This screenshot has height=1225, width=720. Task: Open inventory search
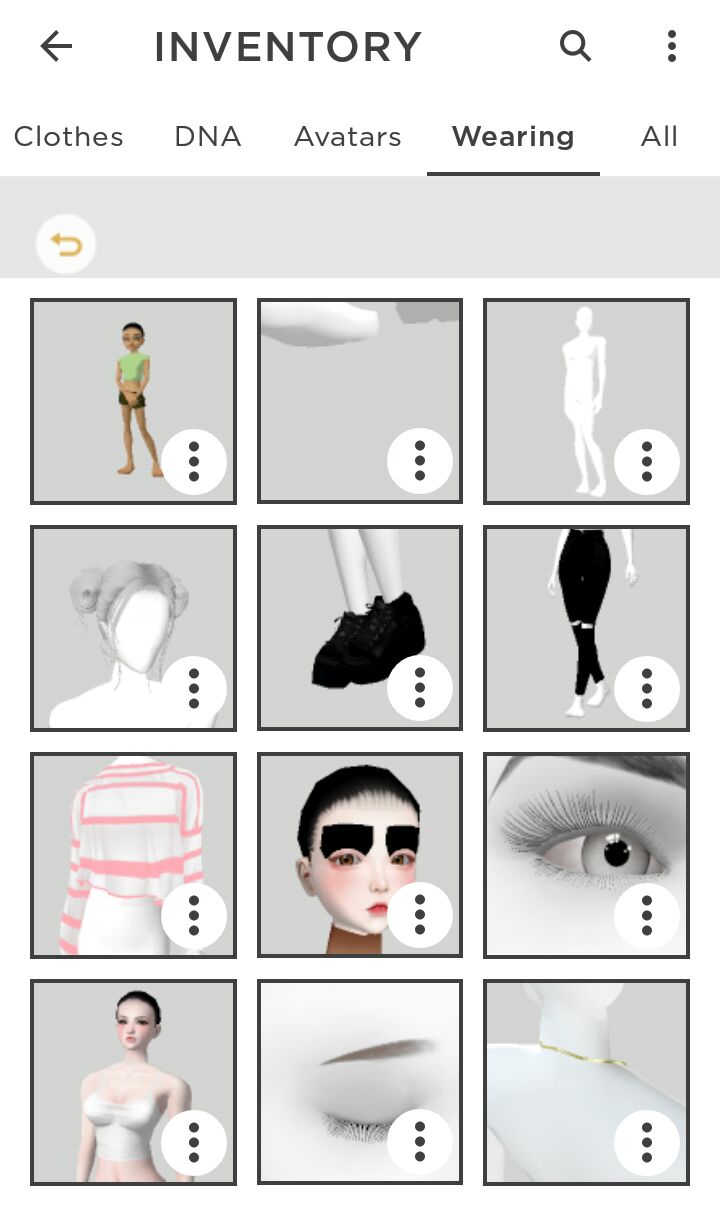click(x=575, y=46)
